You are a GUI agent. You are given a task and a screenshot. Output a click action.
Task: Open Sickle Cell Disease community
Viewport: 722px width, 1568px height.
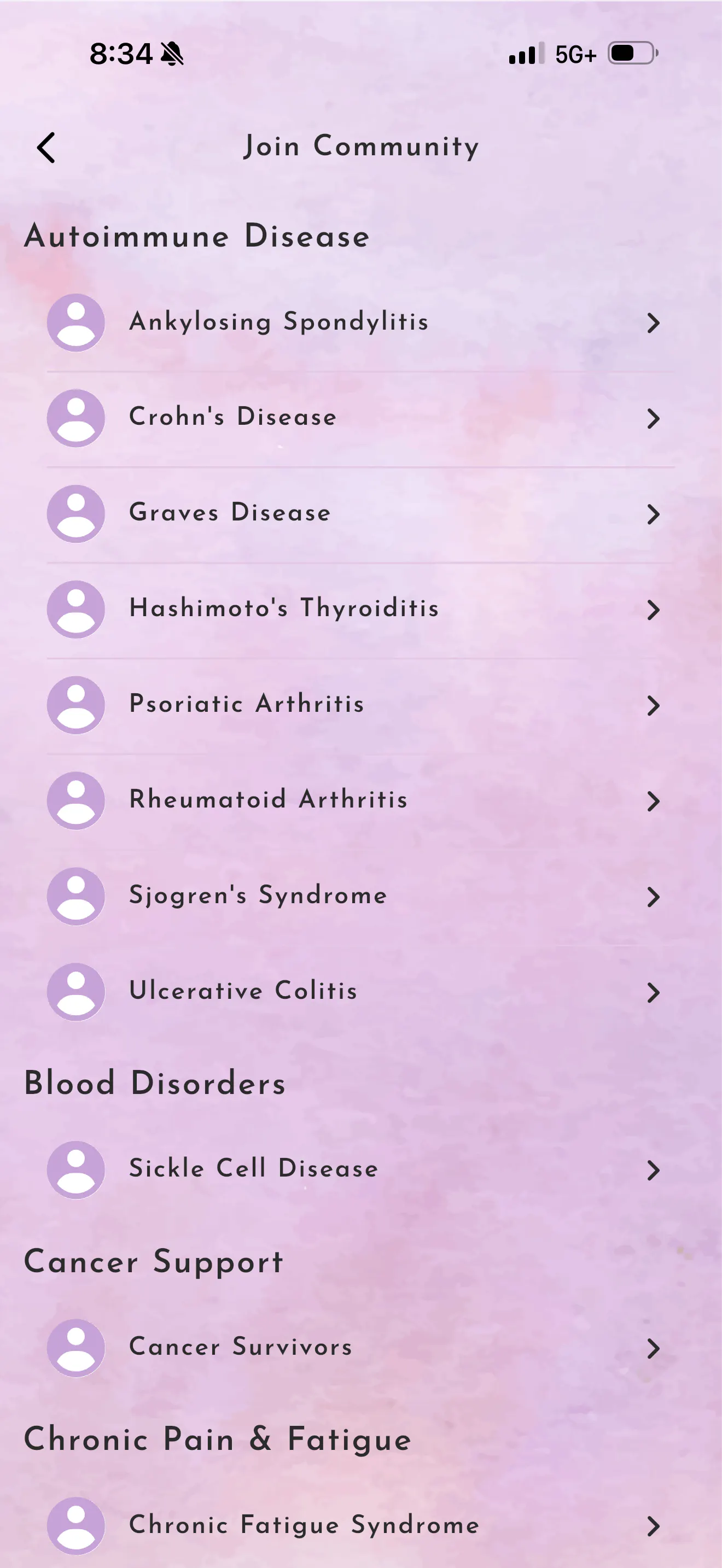[360, 1170]
